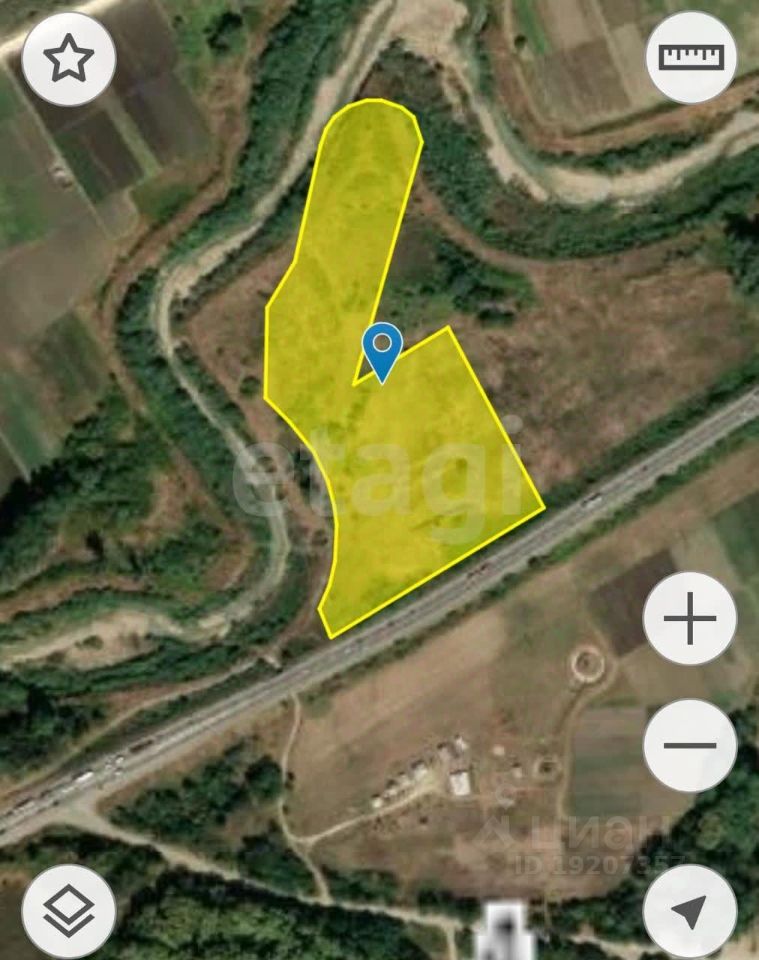Screen dimensions: 759x960
Task: Open the ruler measuring tool
Action: pyautogui.click(x=691, y=57)
